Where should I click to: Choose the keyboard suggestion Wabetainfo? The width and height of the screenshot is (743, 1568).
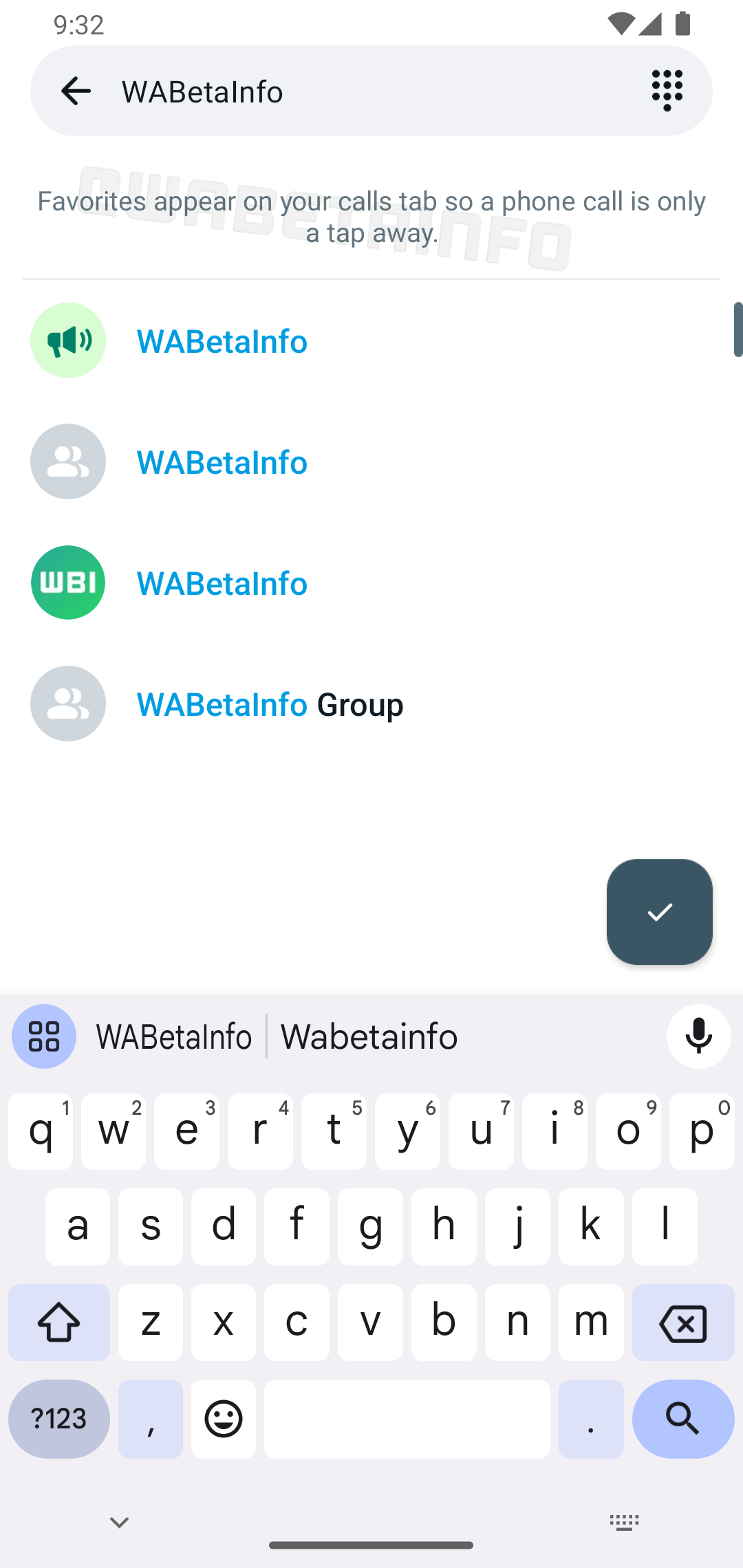coord(369,1036)
